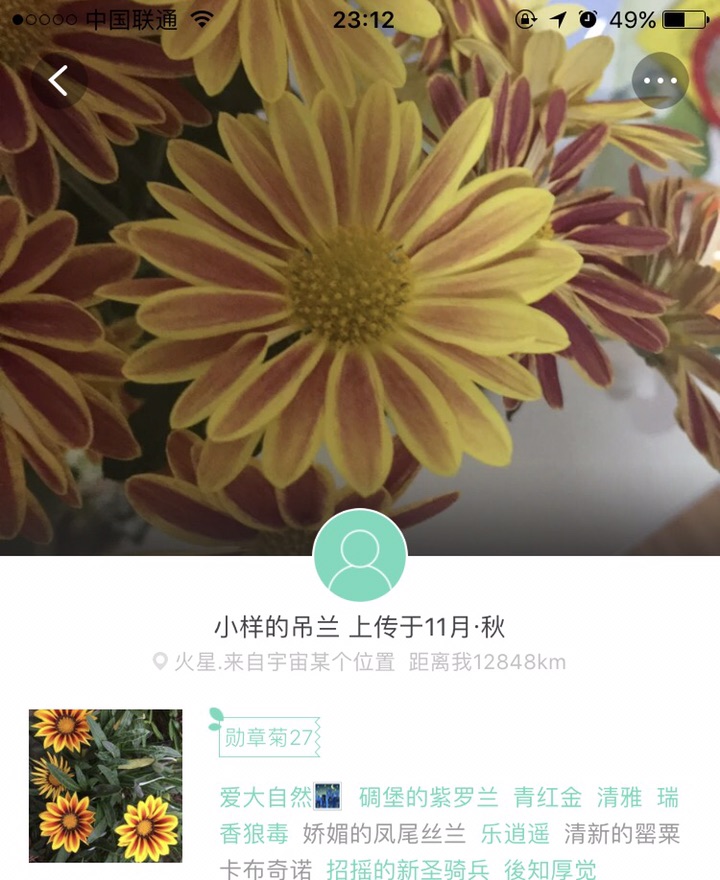Open 招摇的新圣骑兵's profile

[x=407, y=869]
